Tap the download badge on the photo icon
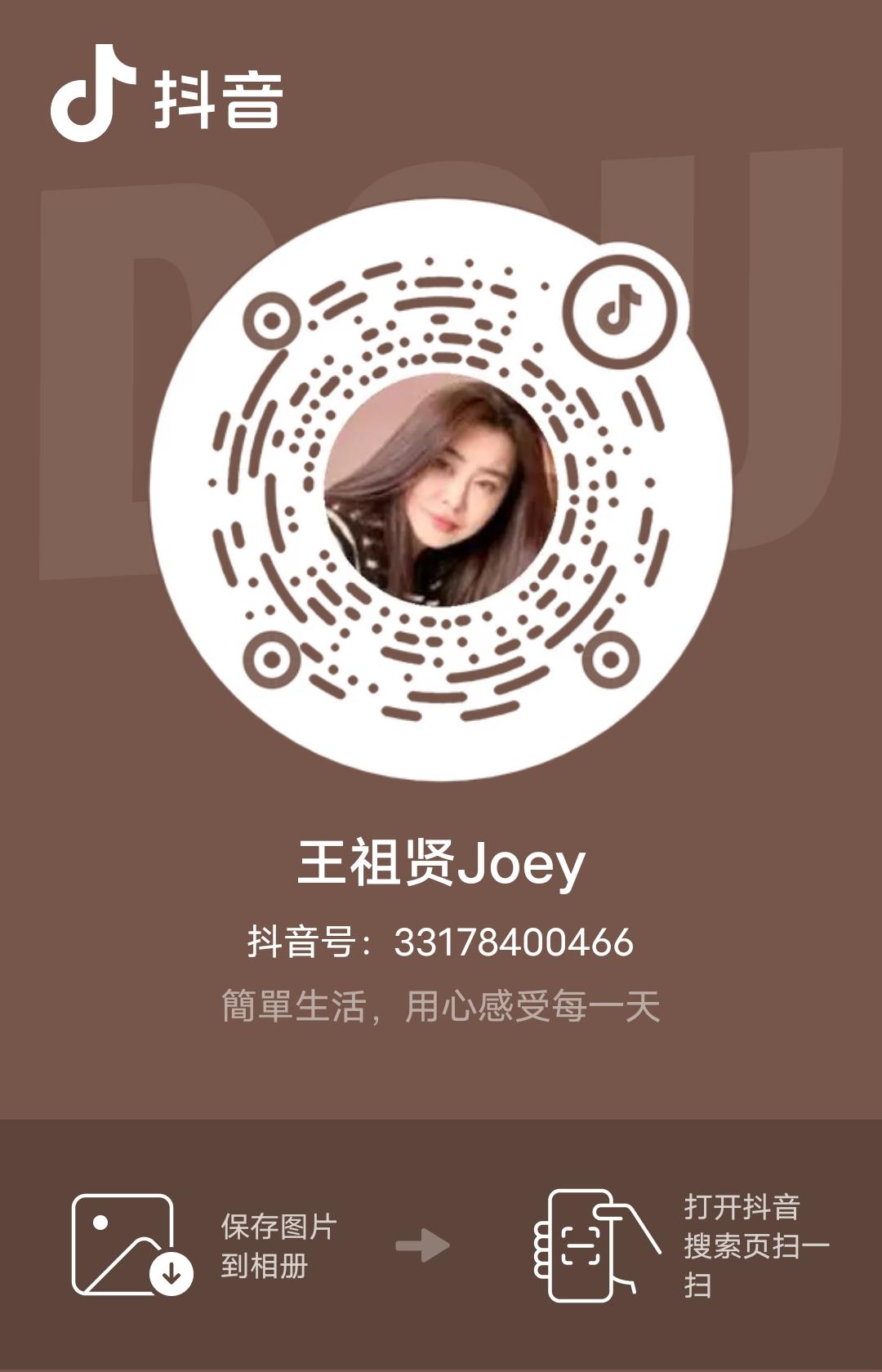This screenshot has height=1372, width=882. tap(169, 1273)
